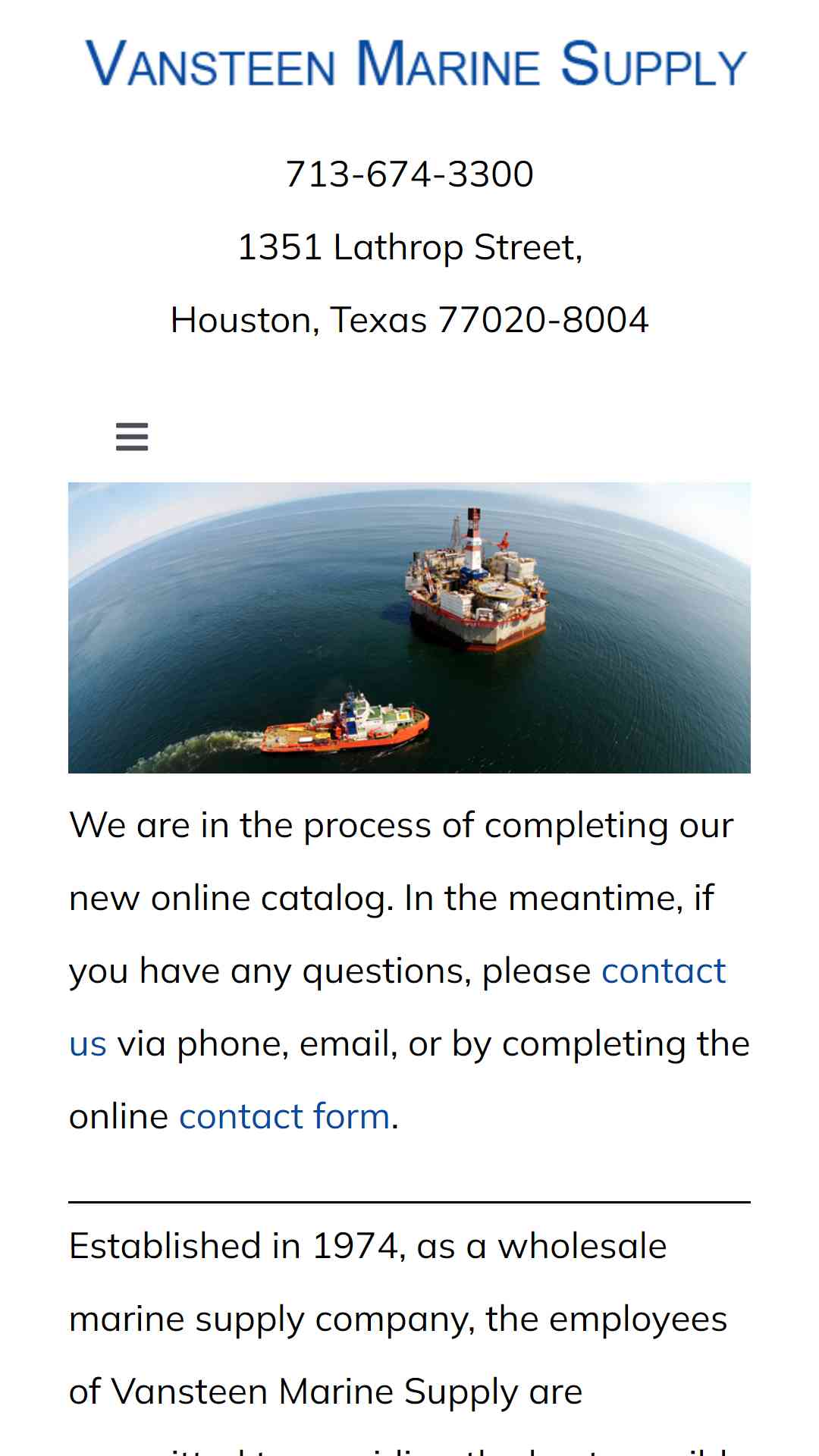Tap the Vansteen Marine Supply header logo
This screenshot has height=1456, width=819.
pyautogui.click(x=416, y=64)
